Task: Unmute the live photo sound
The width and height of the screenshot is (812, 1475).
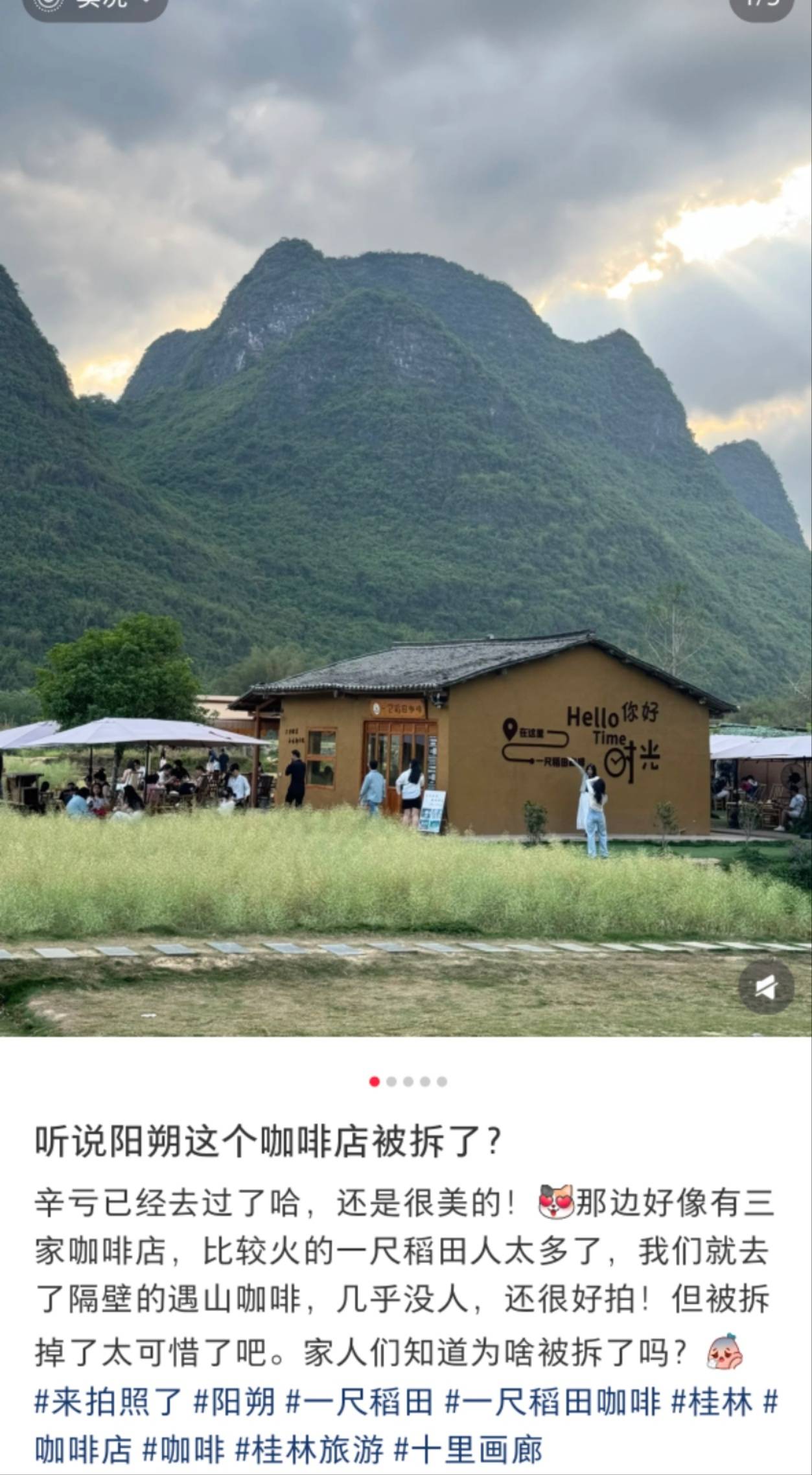Action: [766, 987]
